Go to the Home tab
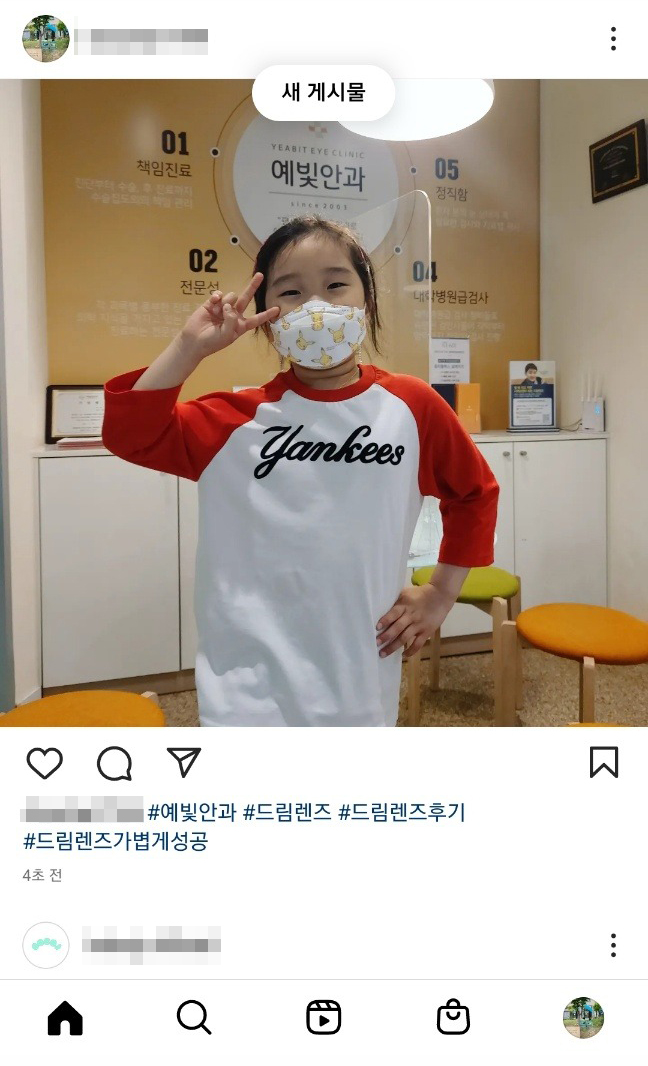This screenshot has height=1066, width=648. (65, 1018)
